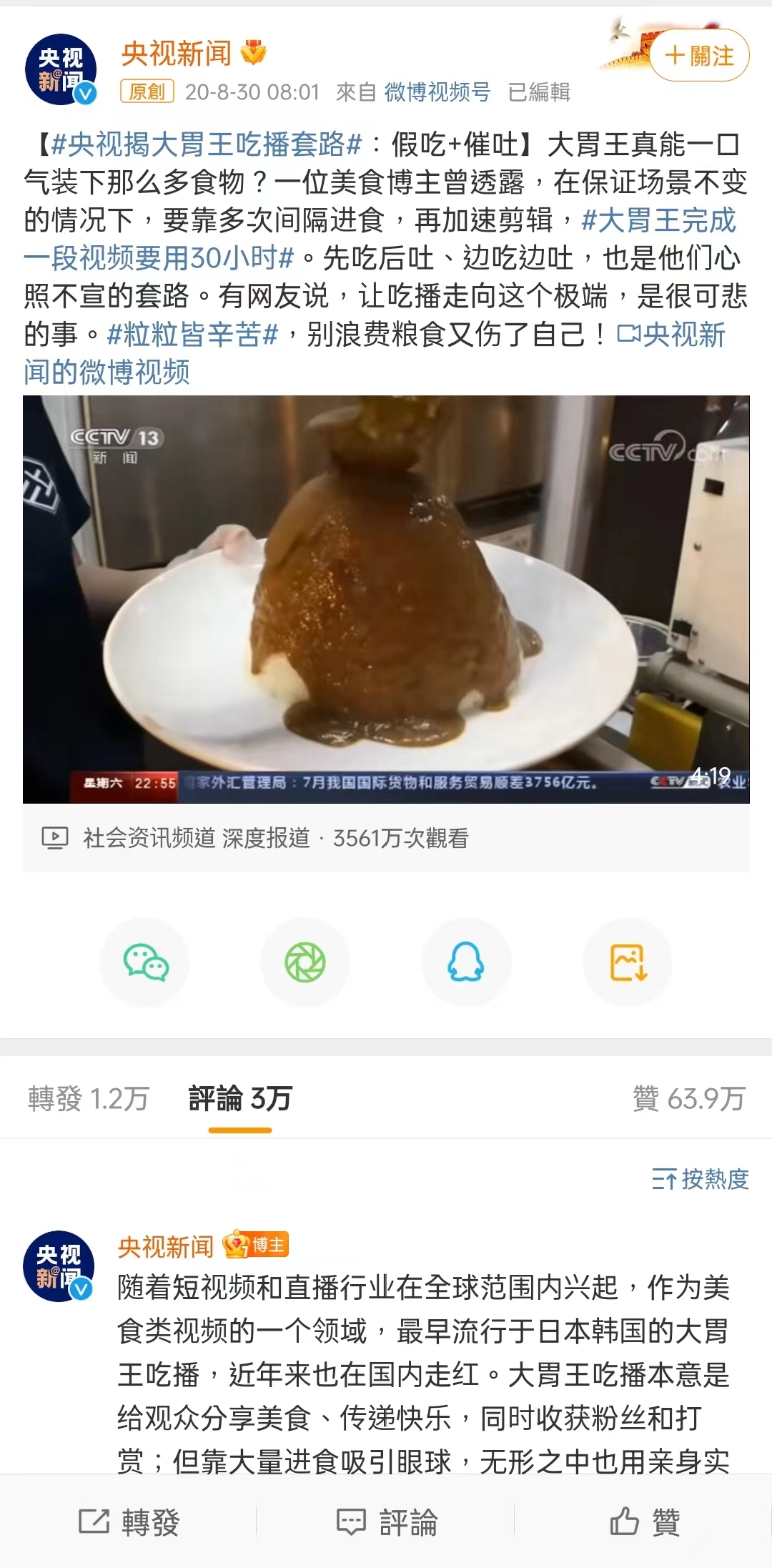Viewport: 772px width, 1568px height.
Task: Open the 社会资讯频道 深度报道 channel row
Action: (x=275, y=838)
